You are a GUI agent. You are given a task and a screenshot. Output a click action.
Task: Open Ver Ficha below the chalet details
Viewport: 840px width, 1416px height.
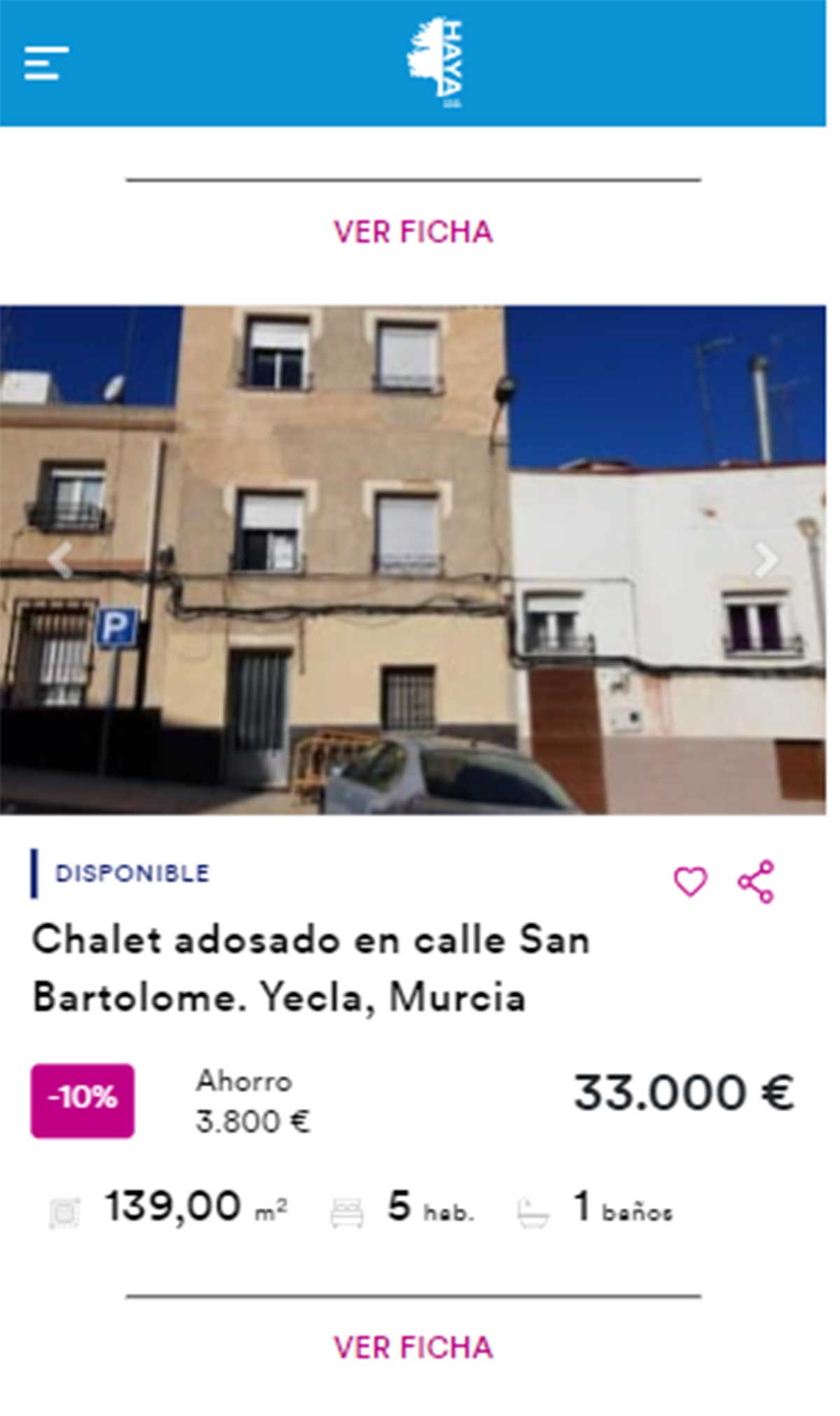(413, 1347)
